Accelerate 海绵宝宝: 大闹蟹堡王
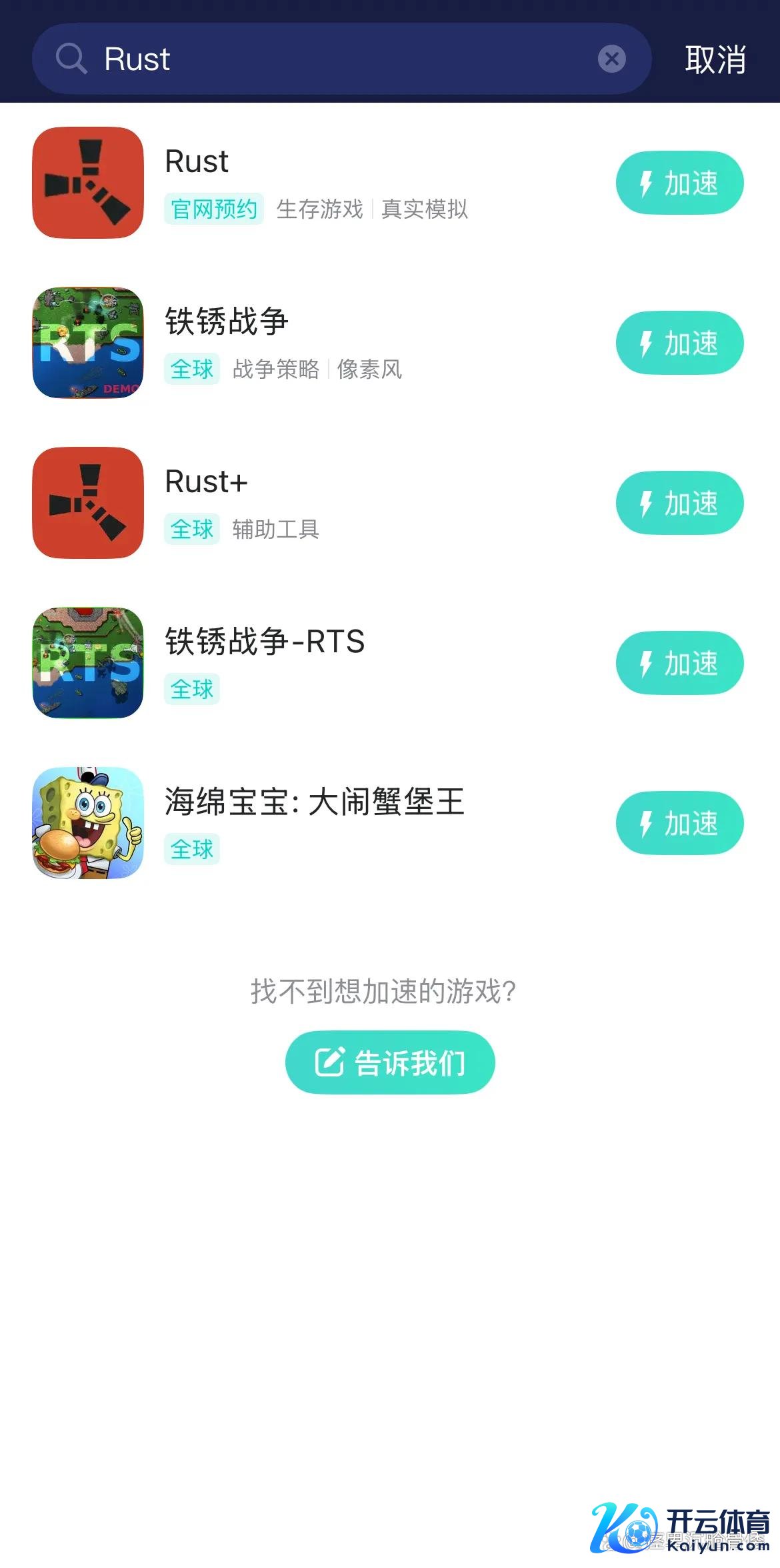The height and width of the screenshot is (1568, 780). (x=679, y=823)
